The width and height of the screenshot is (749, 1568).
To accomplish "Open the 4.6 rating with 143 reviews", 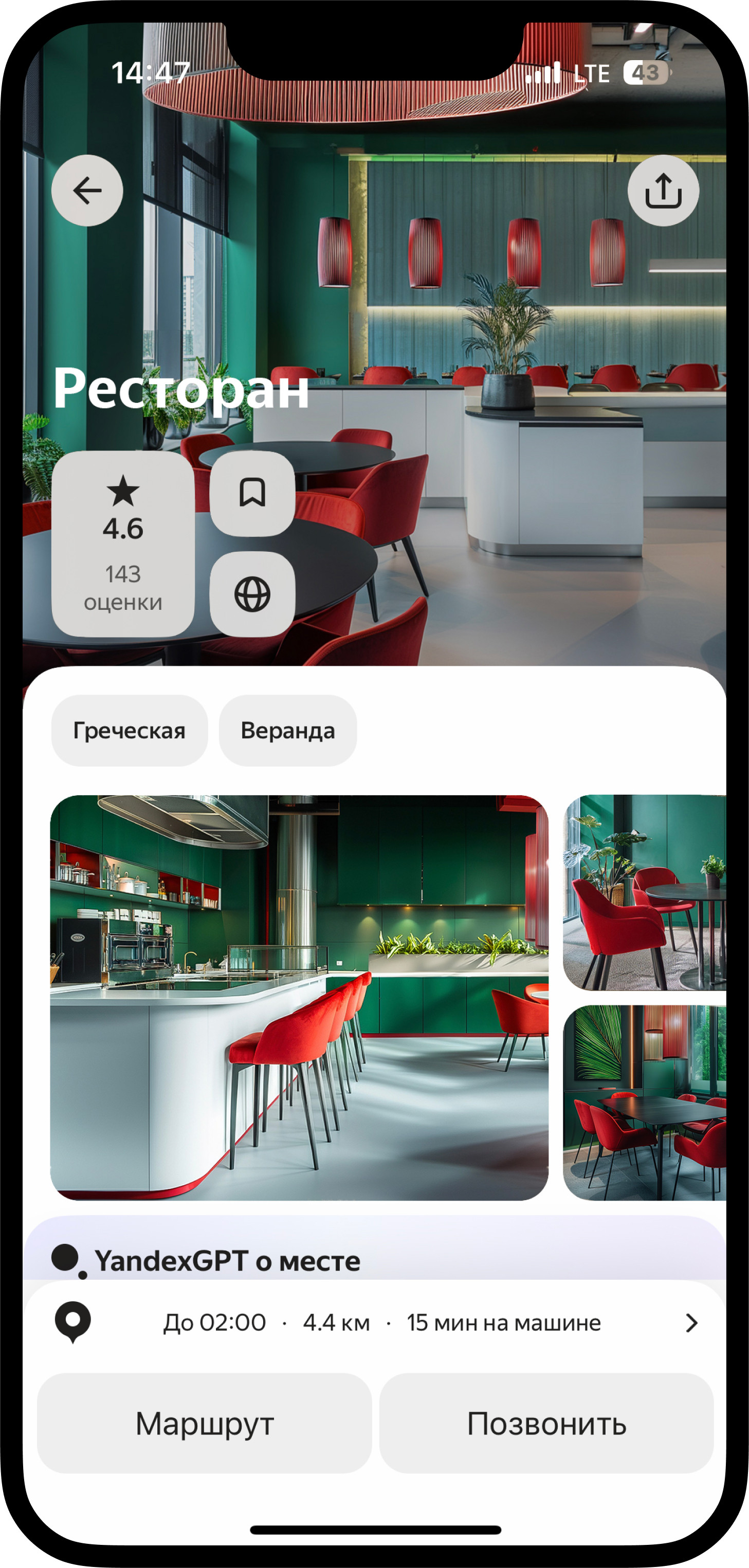I will coord(123,544).
